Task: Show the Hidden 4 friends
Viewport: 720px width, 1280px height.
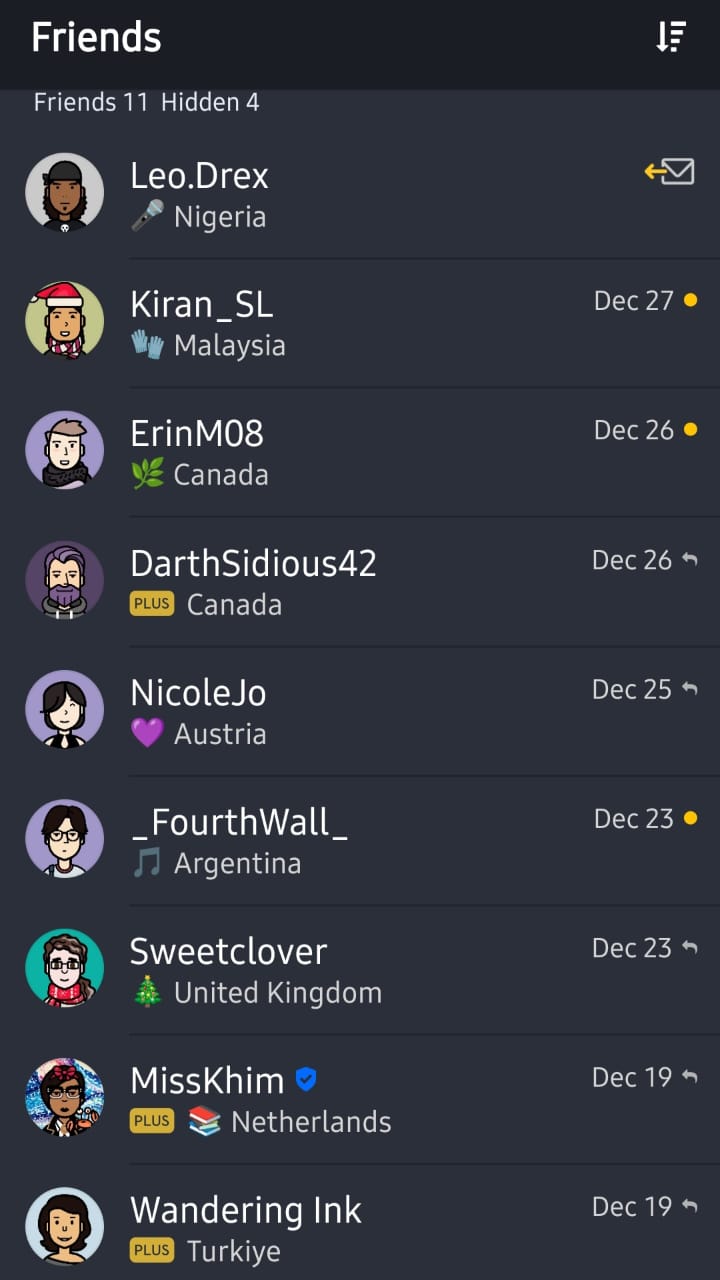Action: click(210, 102)
